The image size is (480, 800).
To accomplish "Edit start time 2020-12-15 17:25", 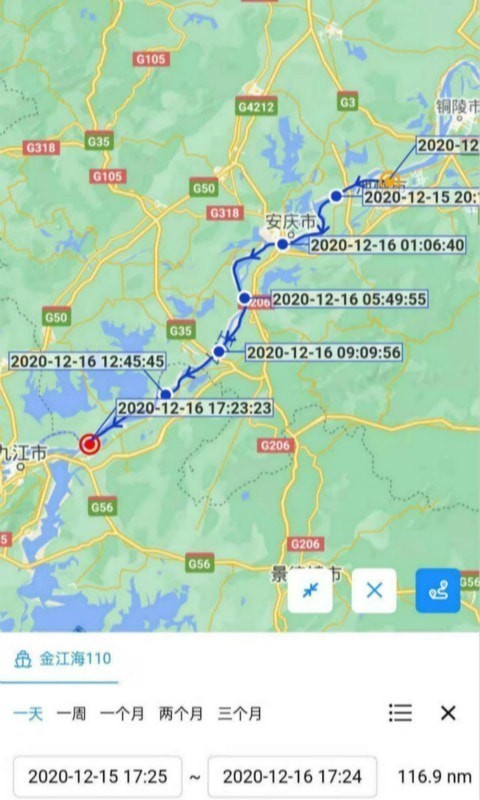I will pos(97,777).
